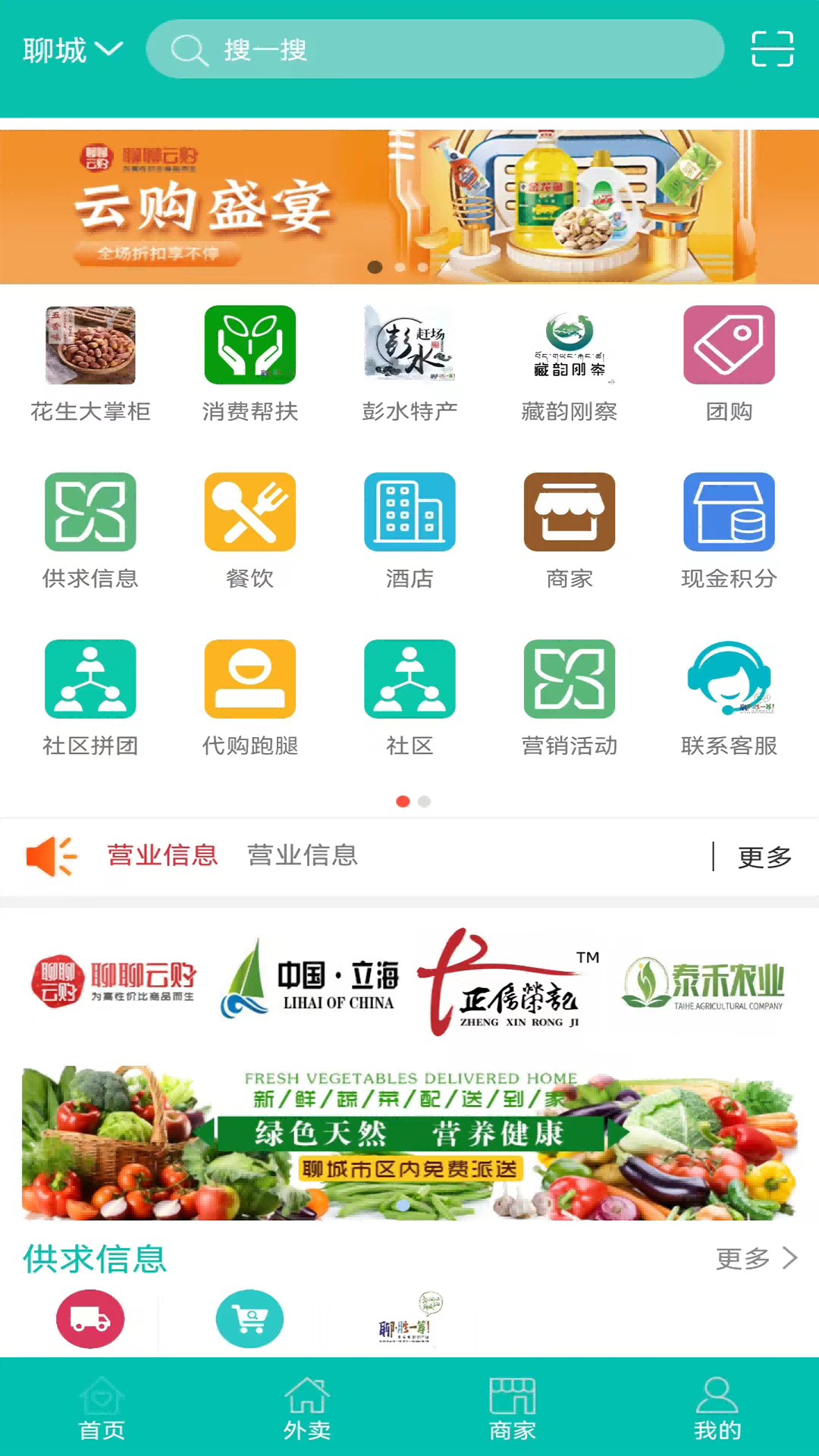Image resolution: width=819 pixels, height=1456 pixels.
Task: Open the fresh vegetables delivery banner
Action: point(409,1143)
